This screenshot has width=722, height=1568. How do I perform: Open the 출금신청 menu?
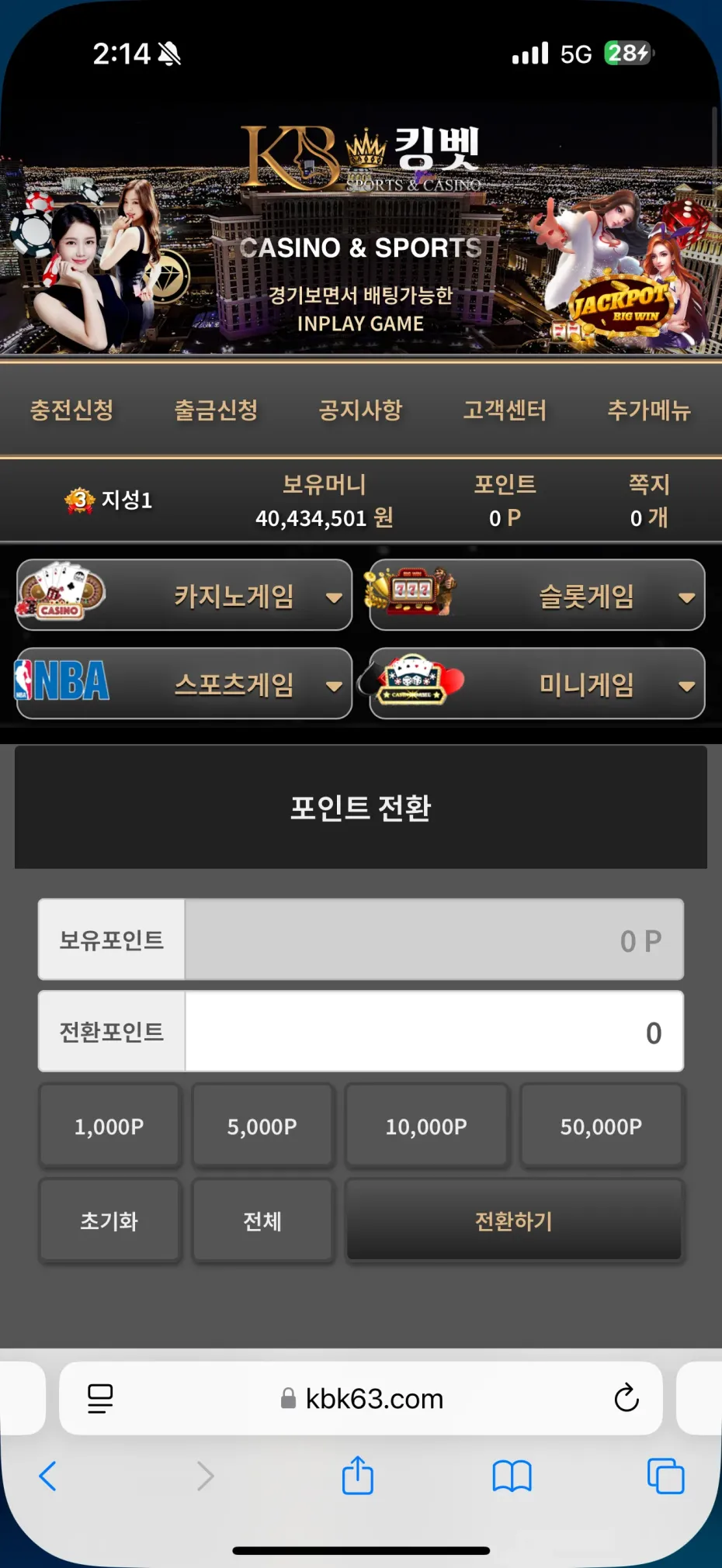tap(216, 410)
